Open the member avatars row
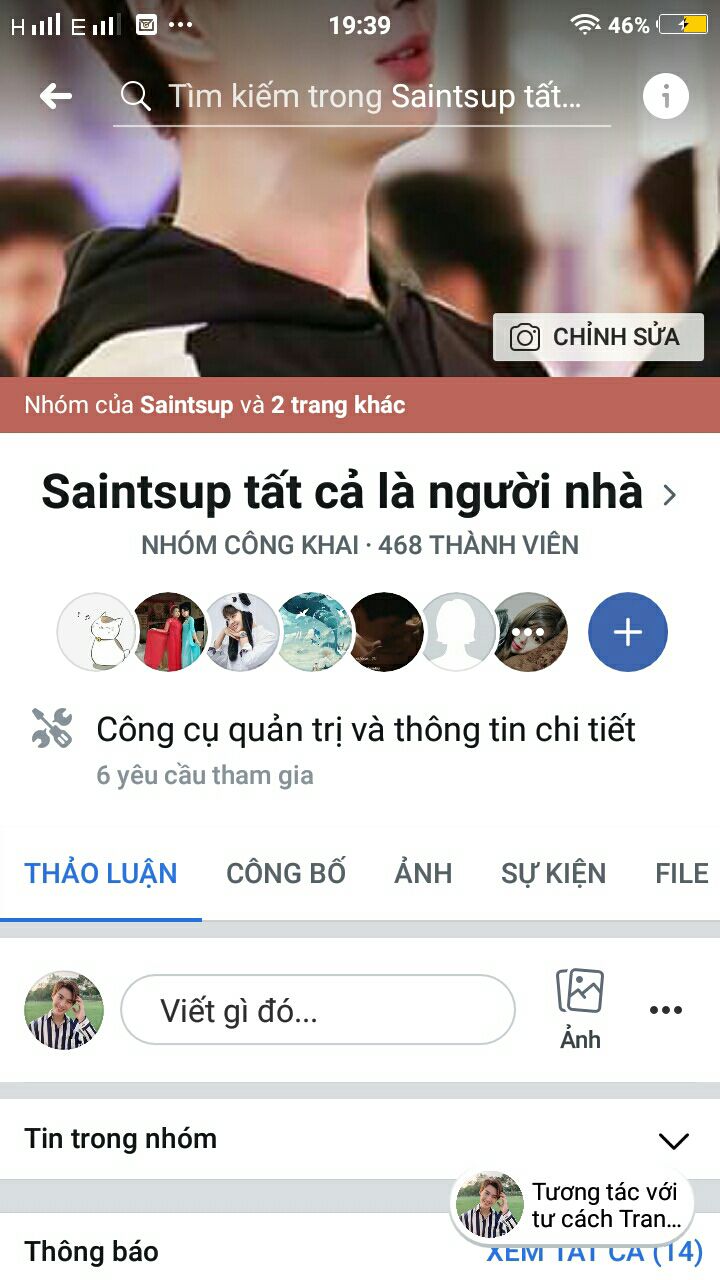The width and height of the screenshot is (720, 1280). pos(312,632)
